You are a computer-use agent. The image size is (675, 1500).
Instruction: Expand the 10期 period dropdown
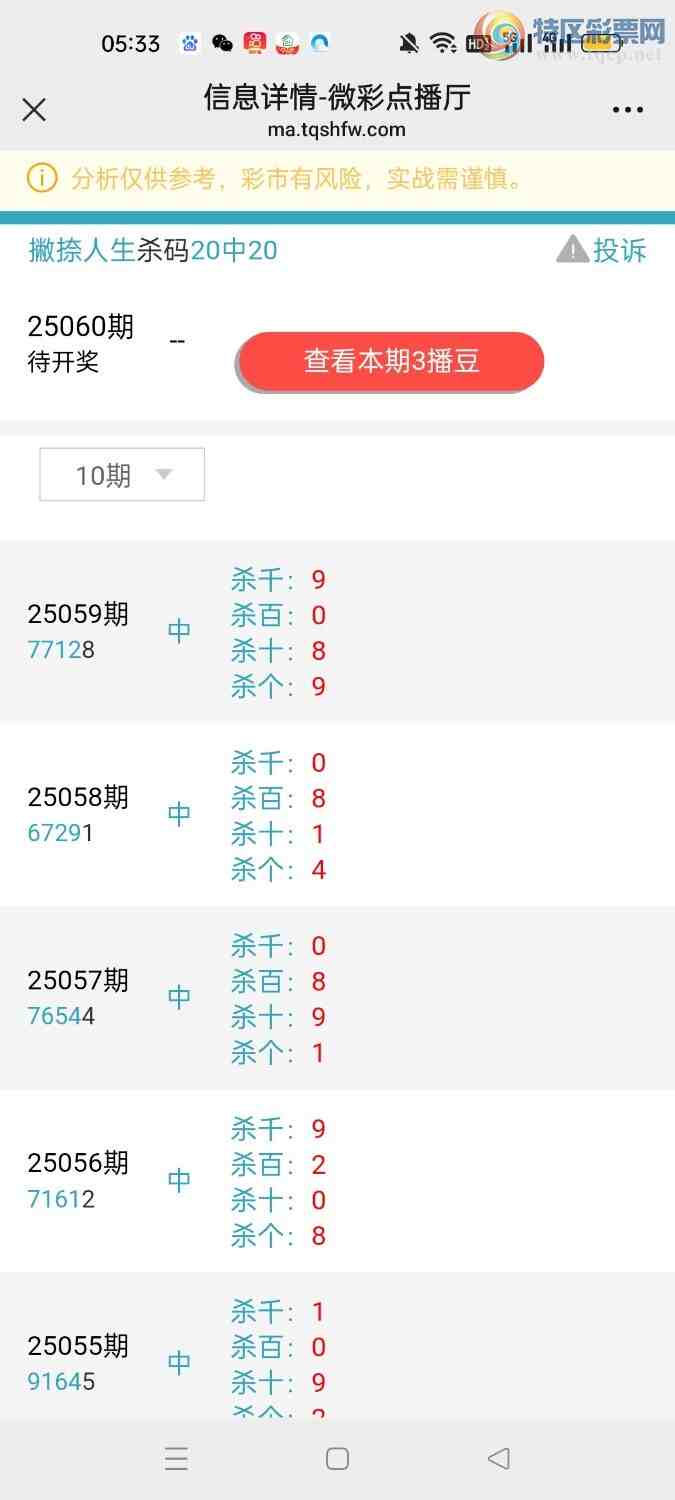pos(122,475)
